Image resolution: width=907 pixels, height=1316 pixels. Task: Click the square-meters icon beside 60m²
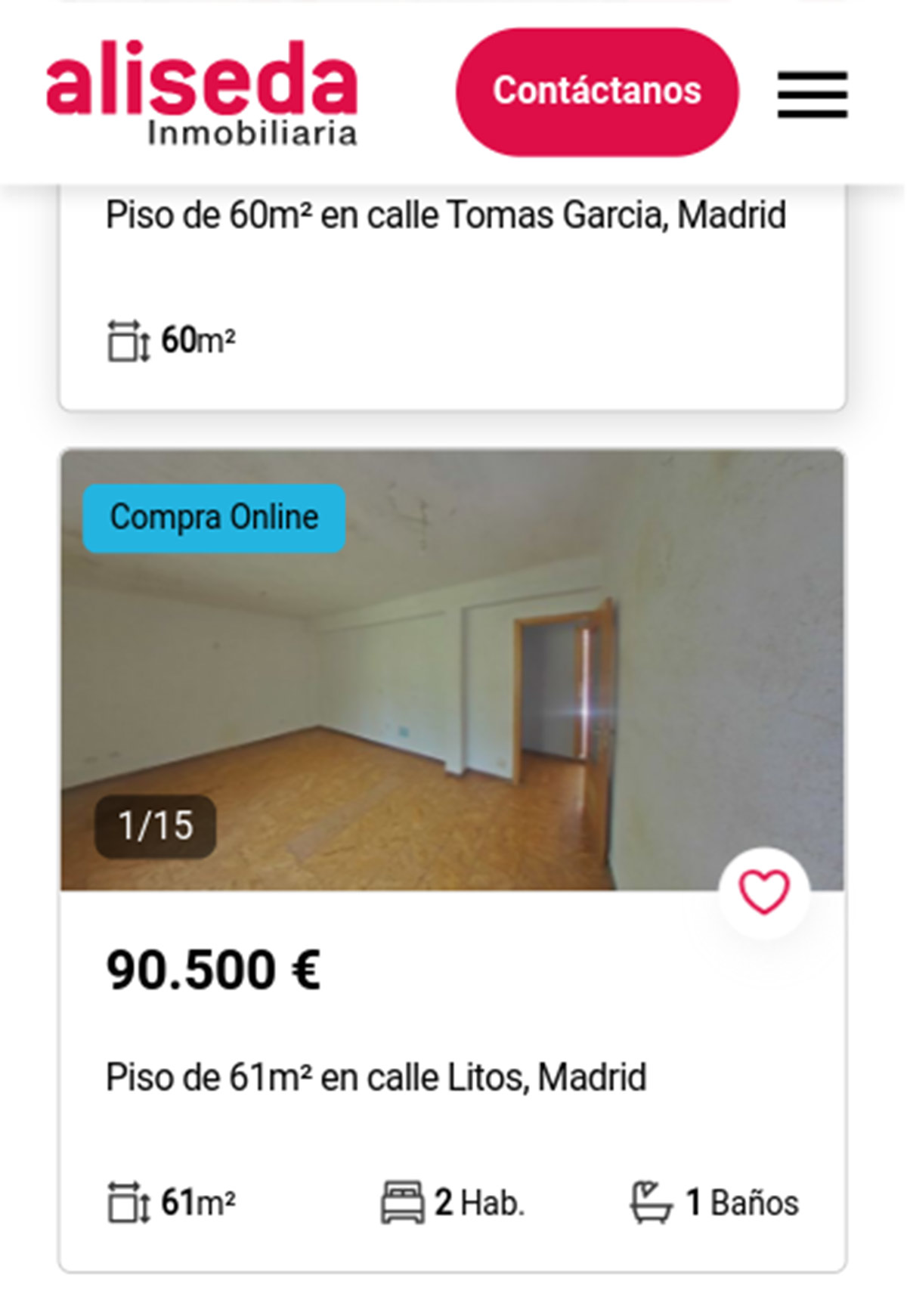(125, 339)
